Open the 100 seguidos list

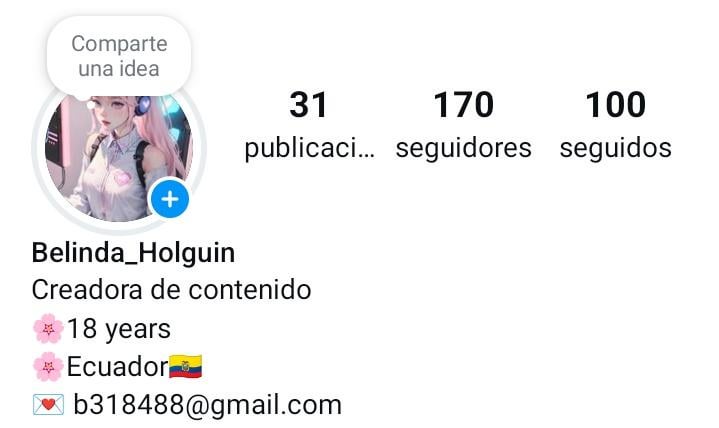point(615,126)
